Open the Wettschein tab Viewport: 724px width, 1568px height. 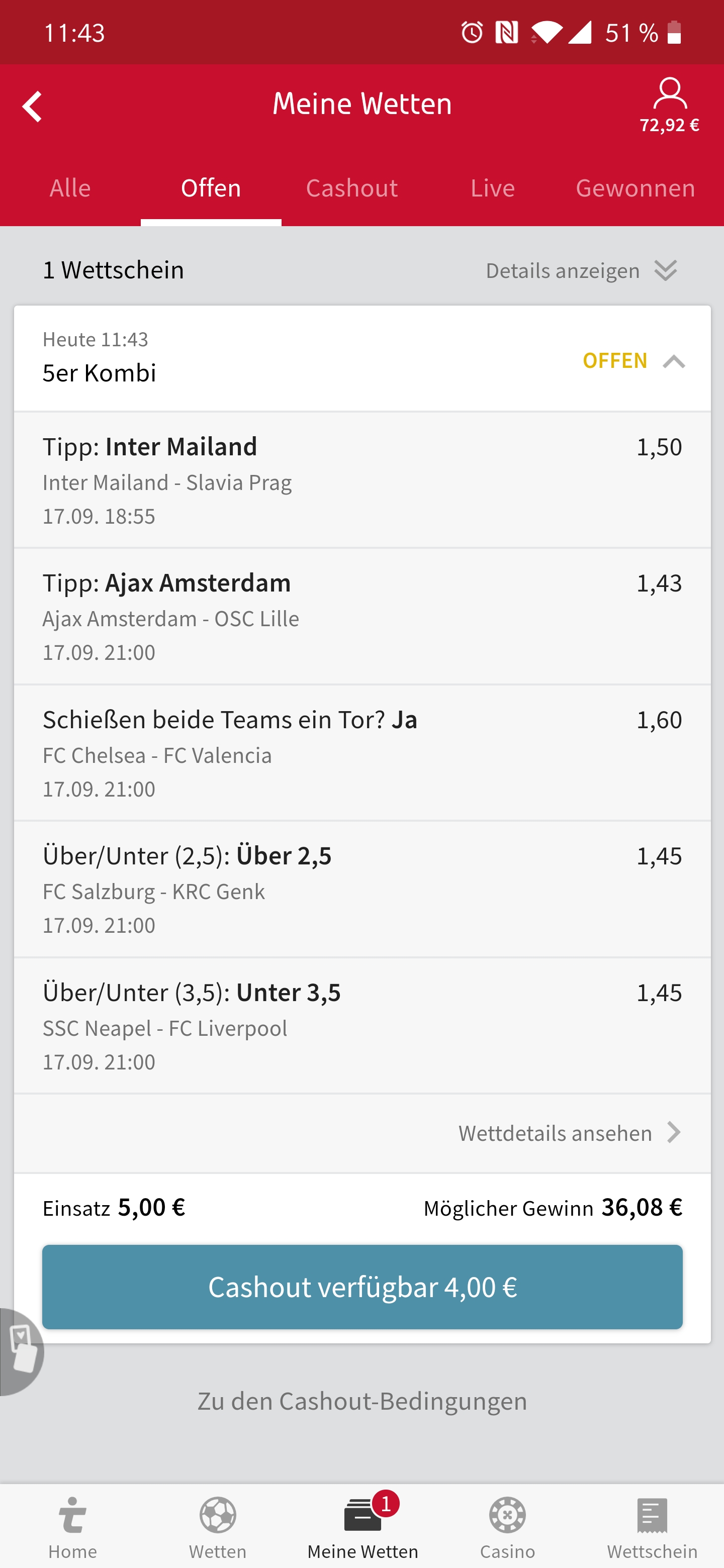pyautogui.click(x=652, y=1526)
